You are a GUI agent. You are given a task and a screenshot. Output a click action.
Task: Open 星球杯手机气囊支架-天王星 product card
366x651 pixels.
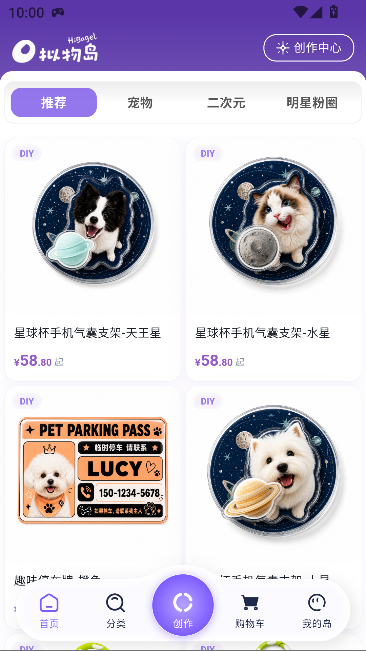(93, 259)
